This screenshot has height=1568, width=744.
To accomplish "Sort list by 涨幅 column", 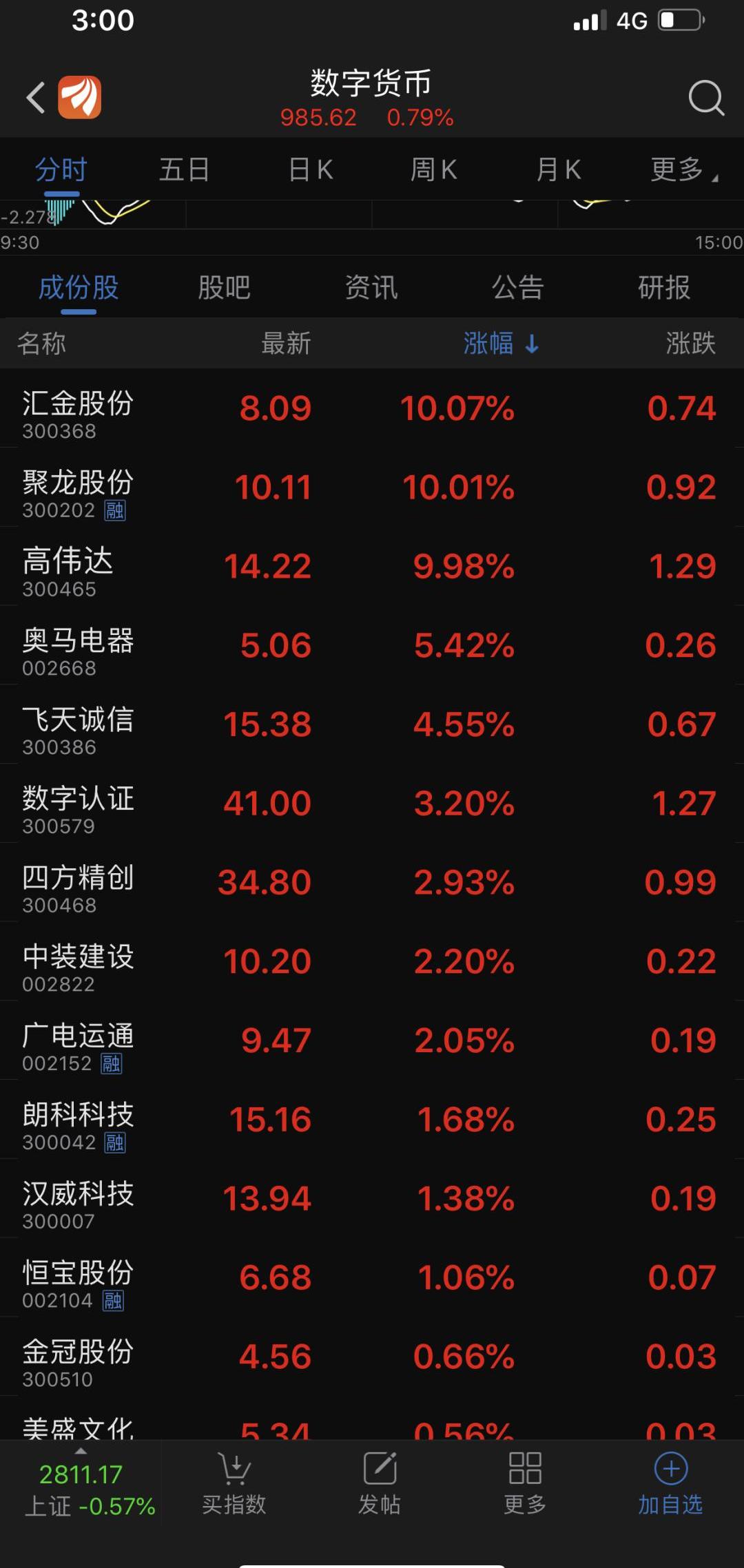I will coord(500,343).
